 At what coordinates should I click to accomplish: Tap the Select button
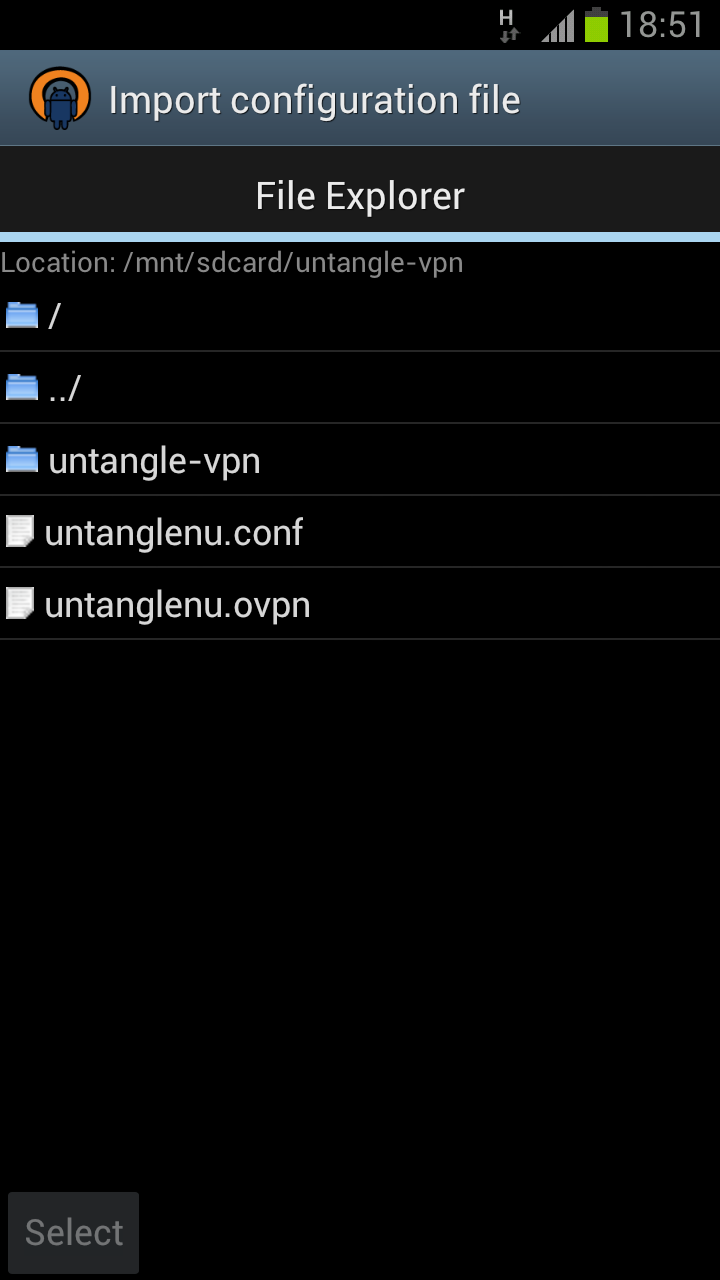click(74, 1232)
